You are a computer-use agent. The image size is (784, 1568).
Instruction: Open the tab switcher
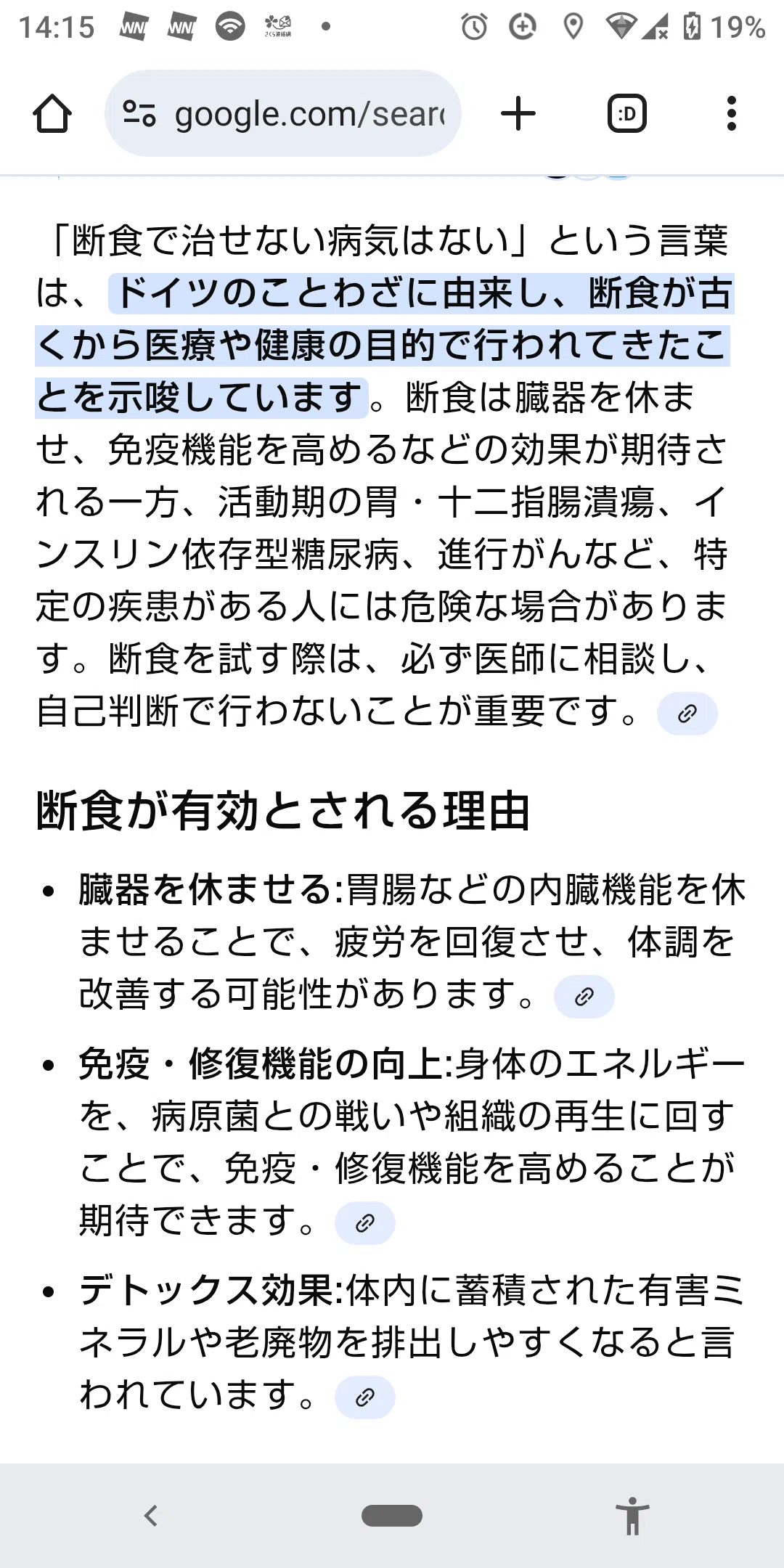627,114
